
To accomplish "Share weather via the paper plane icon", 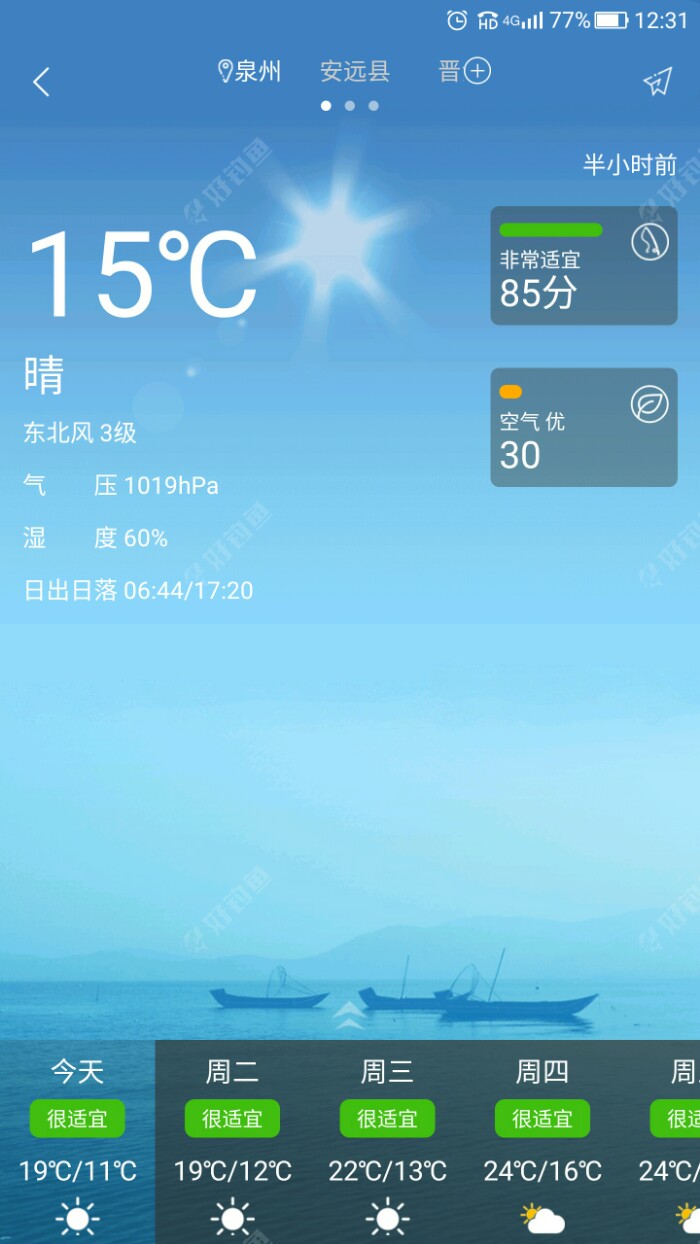I will [657, 82].
